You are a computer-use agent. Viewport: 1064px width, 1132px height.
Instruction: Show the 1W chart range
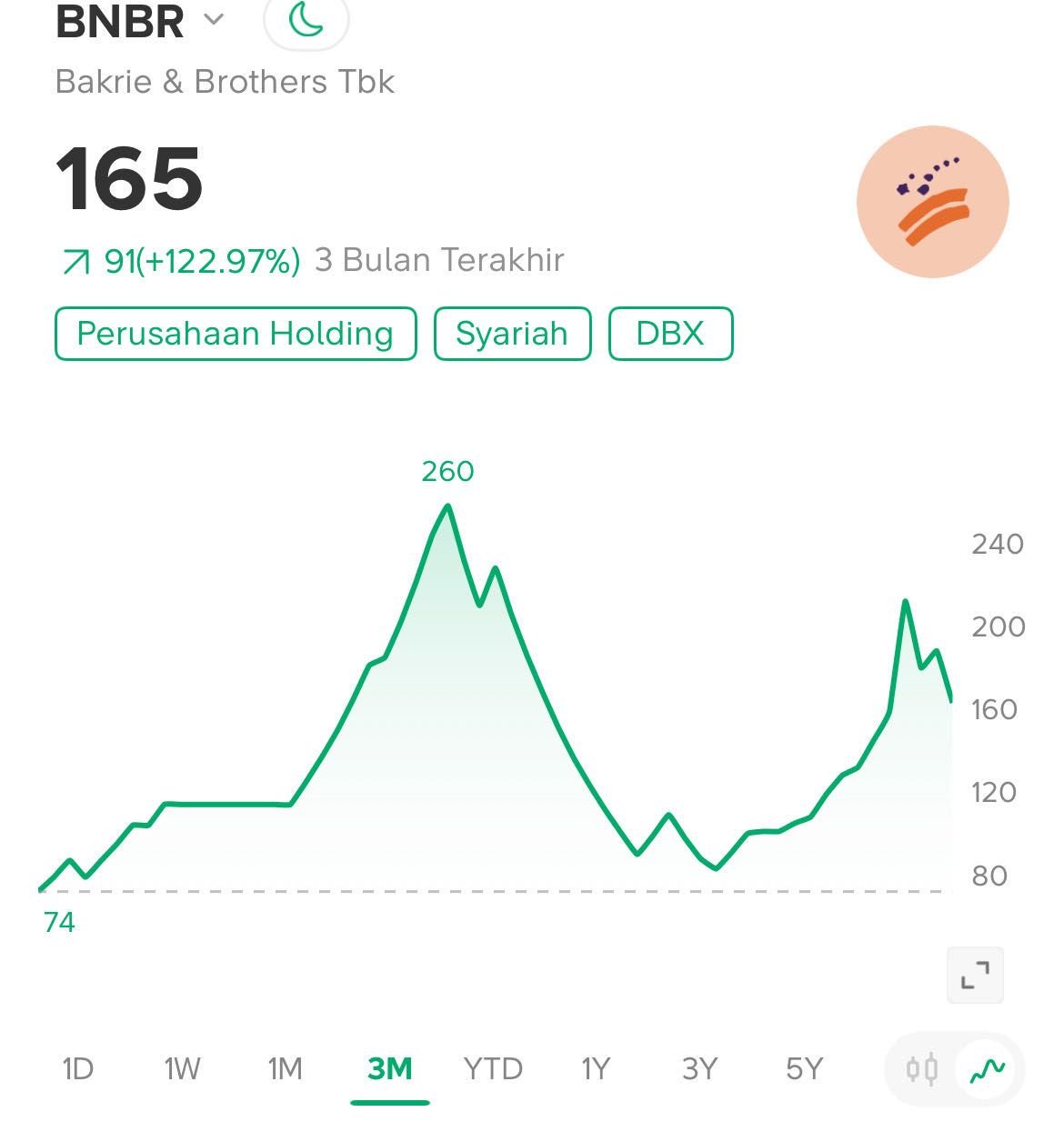tap(182, 1068)
